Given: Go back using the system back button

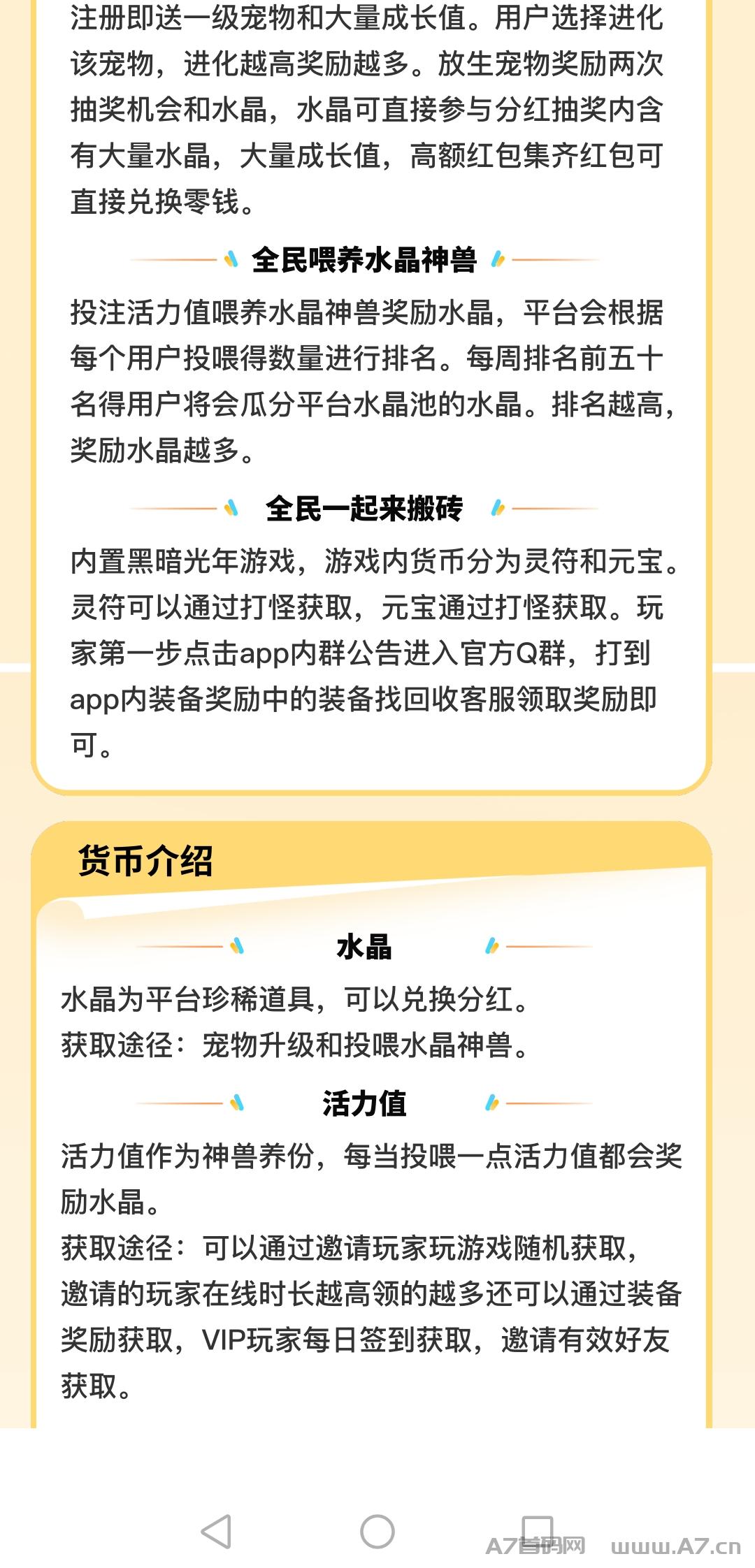Looking at the screenshot, I should tap(216, 1532).
